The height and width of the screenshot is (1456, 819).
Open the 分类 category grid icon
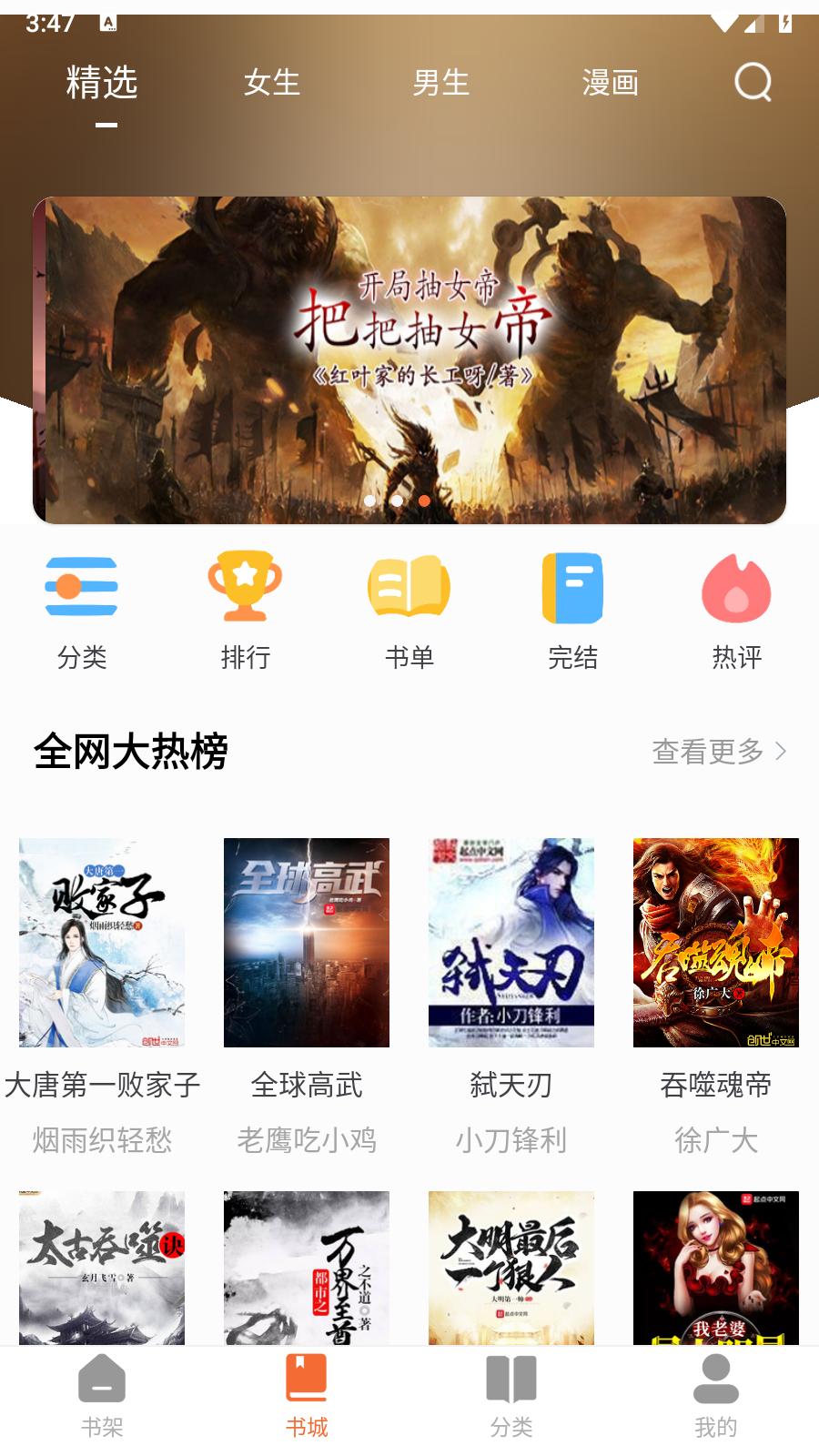81,588
